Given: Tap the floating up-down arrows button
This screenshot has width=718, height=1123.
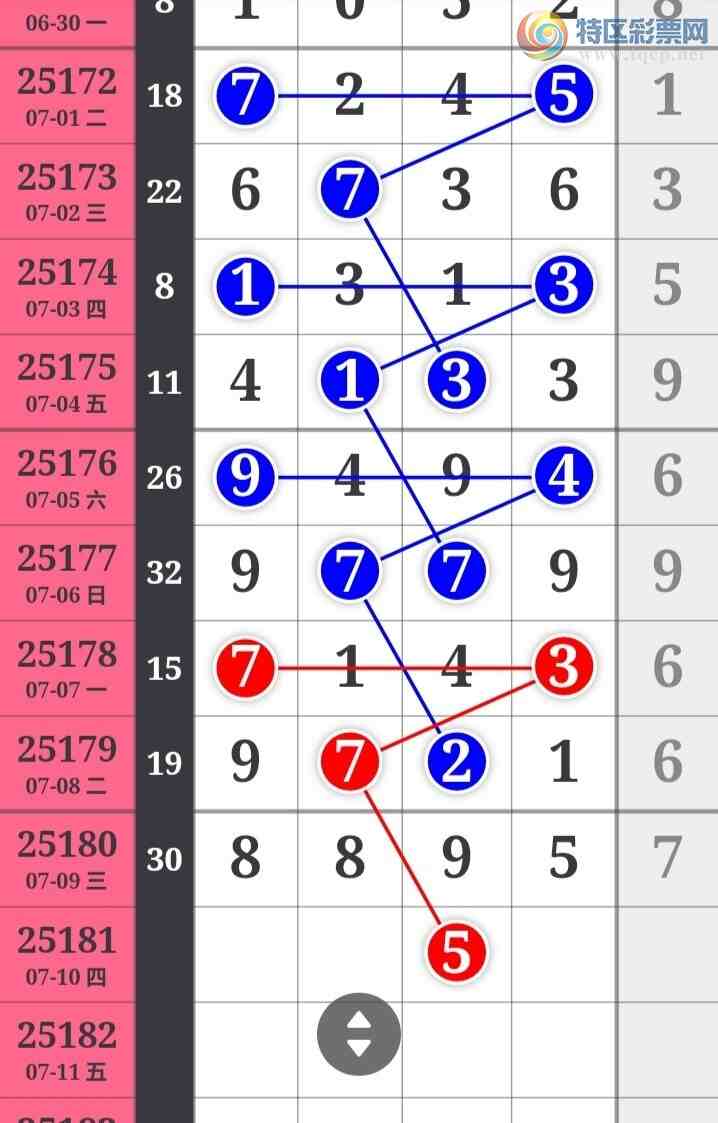Looking at the screenshot, I should click(358, 1034).
